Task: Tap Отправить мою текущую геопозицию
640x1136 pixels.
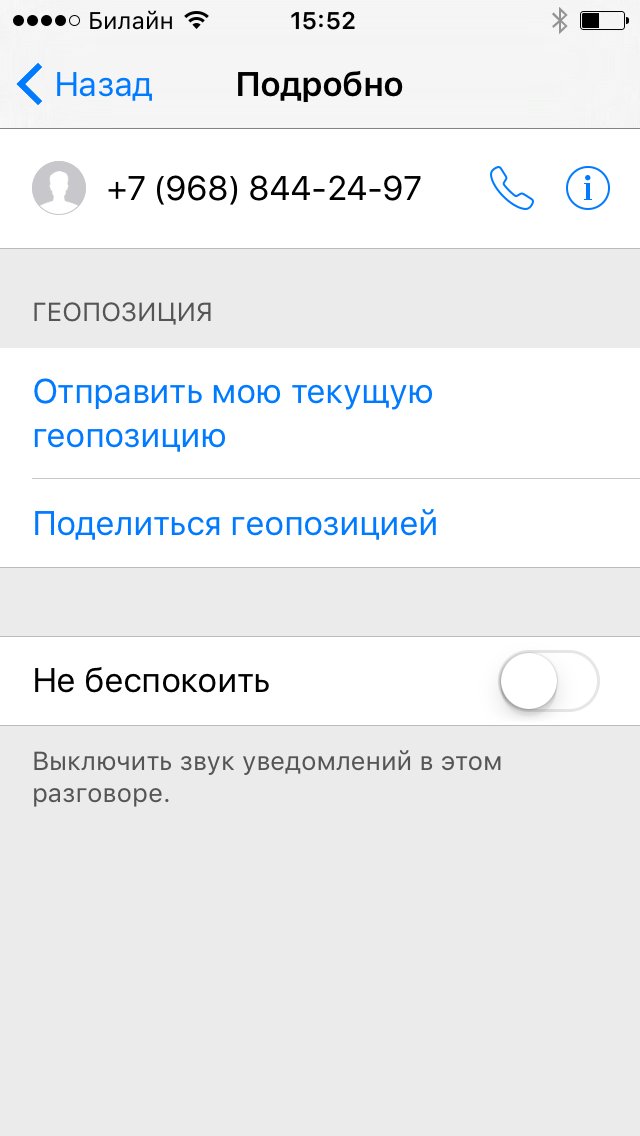Action: tap(233, 413)
